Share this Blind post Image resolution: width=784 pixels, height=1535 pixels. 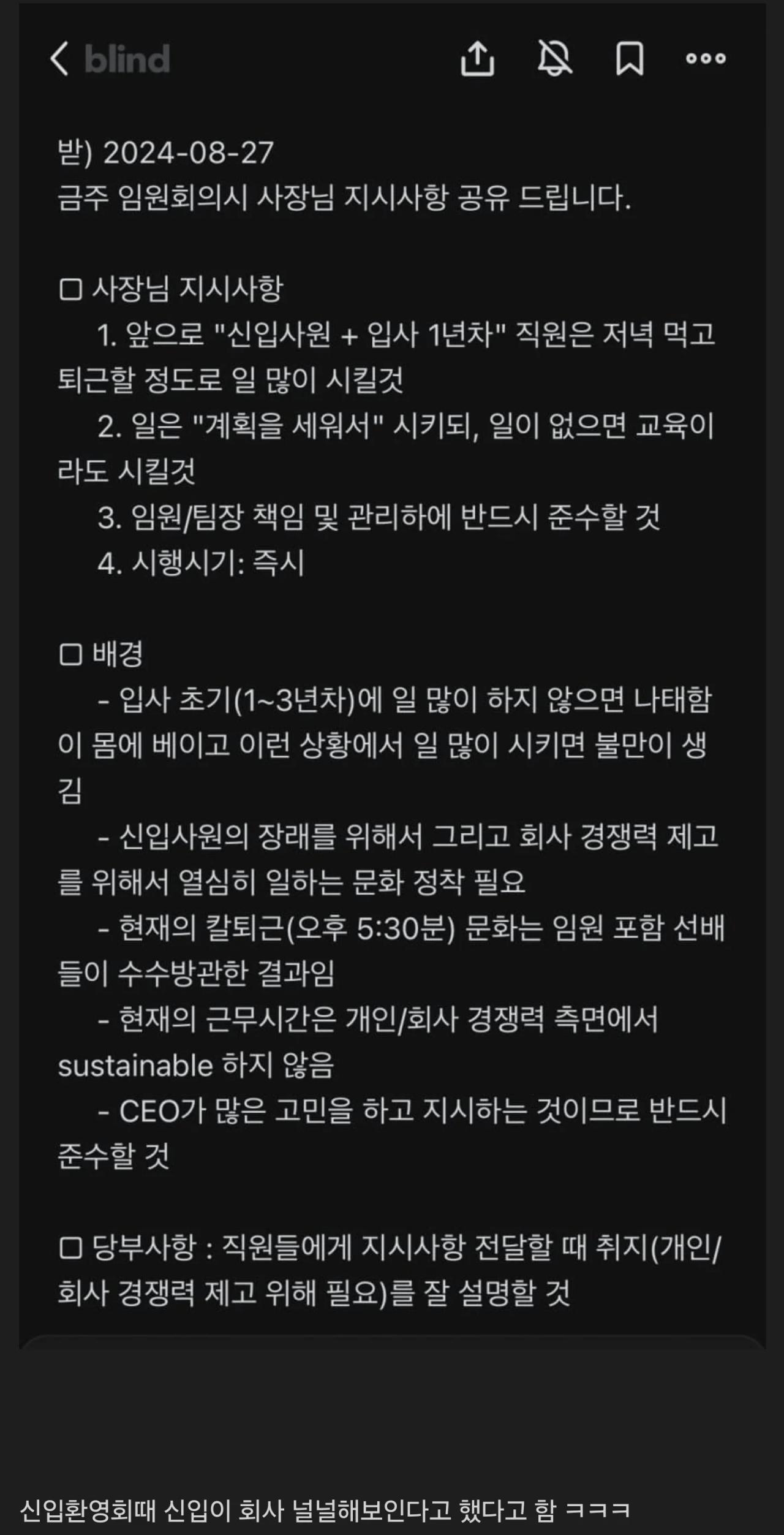[477, 59]
